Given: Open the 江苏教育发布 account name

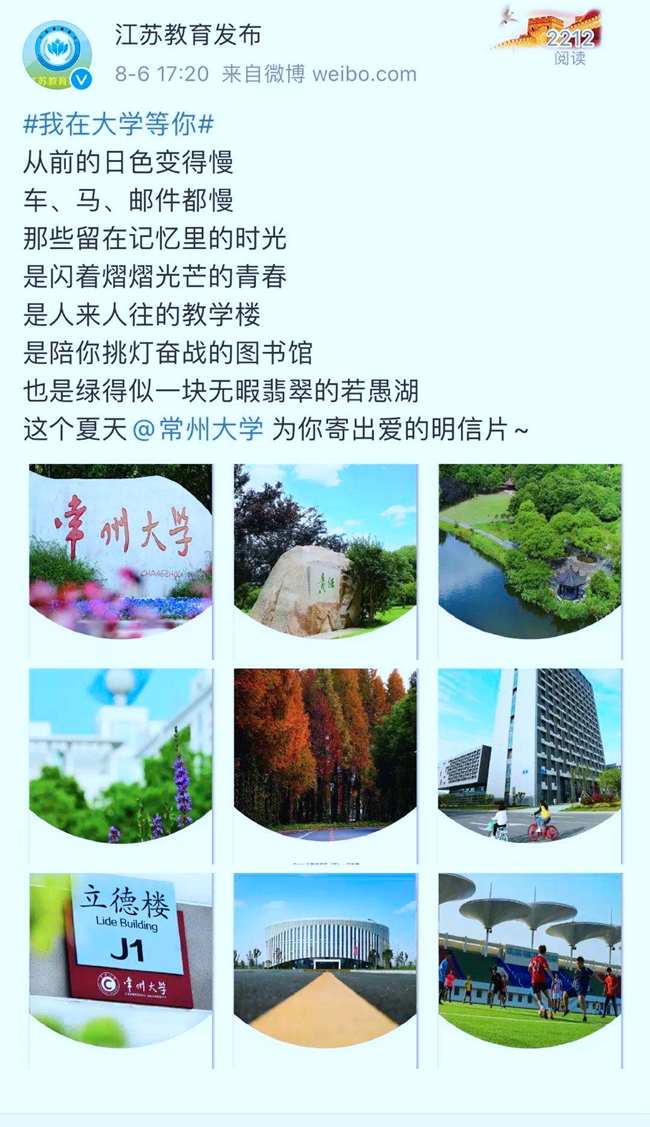Looking at the screenshot, I should 188,35.
